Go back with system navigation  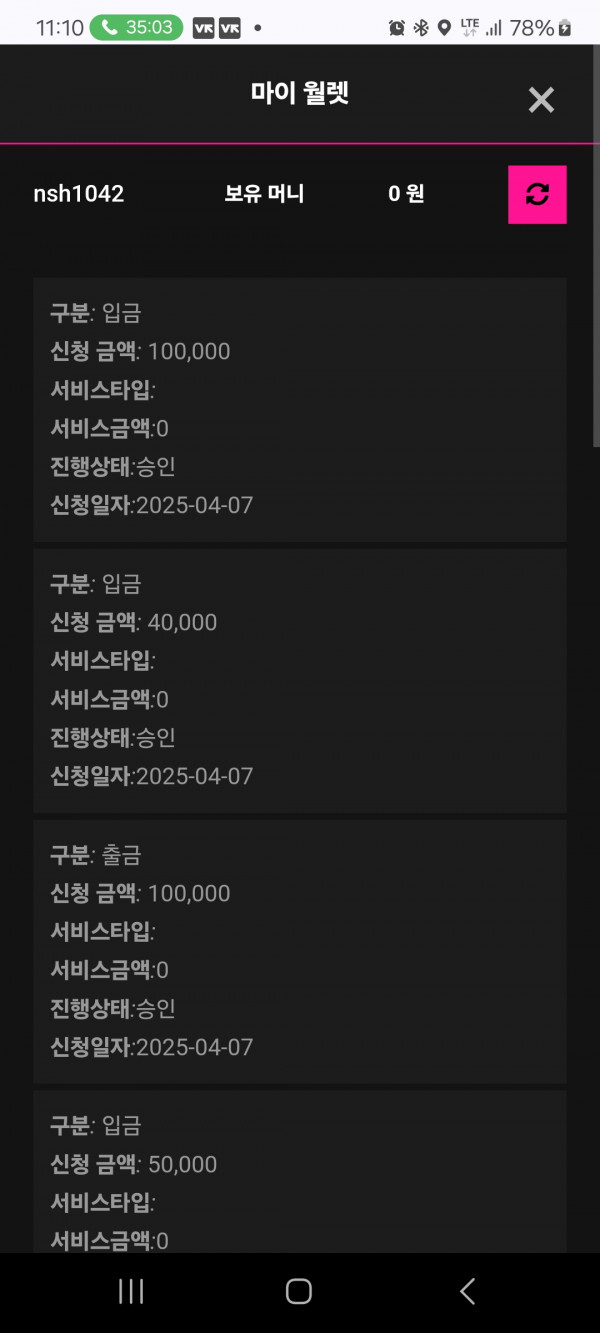(467, 1291)
